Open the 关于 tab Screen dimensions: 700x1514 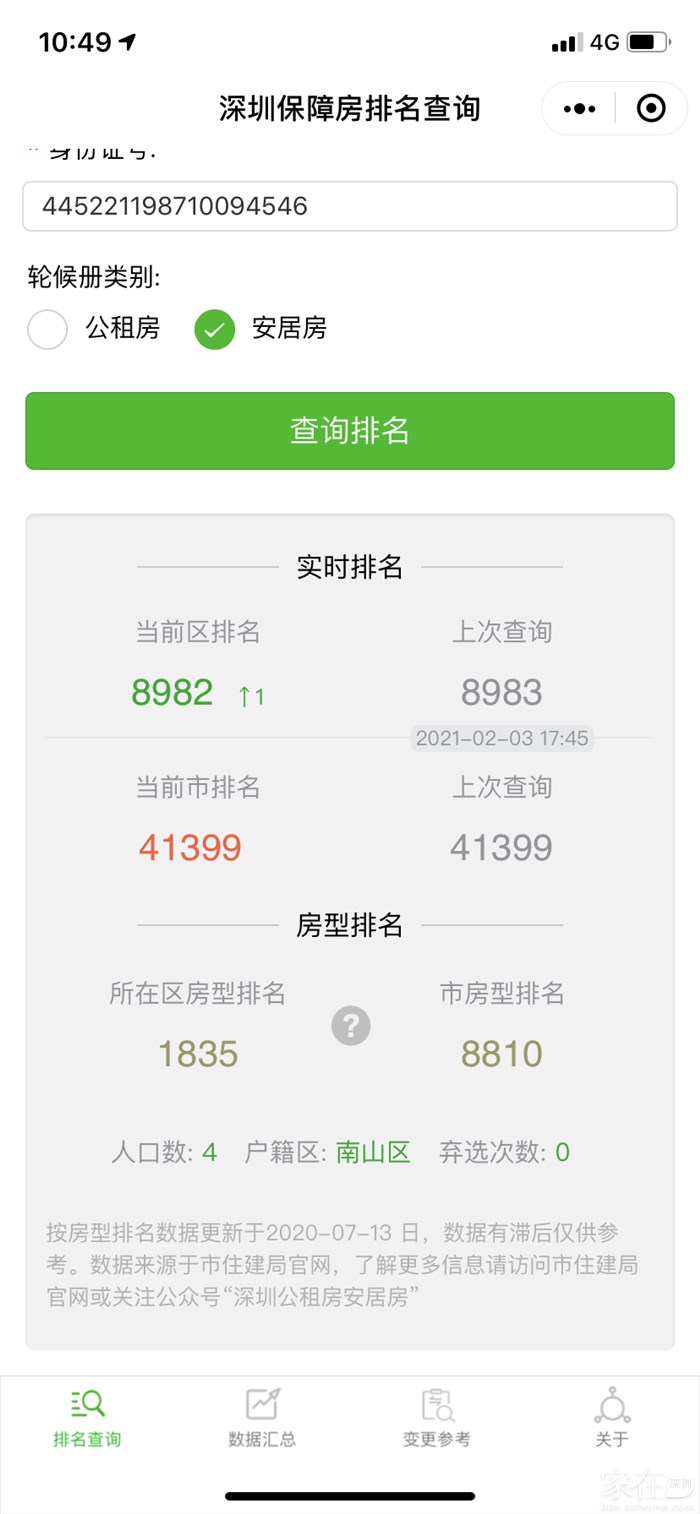[612, 1418]
